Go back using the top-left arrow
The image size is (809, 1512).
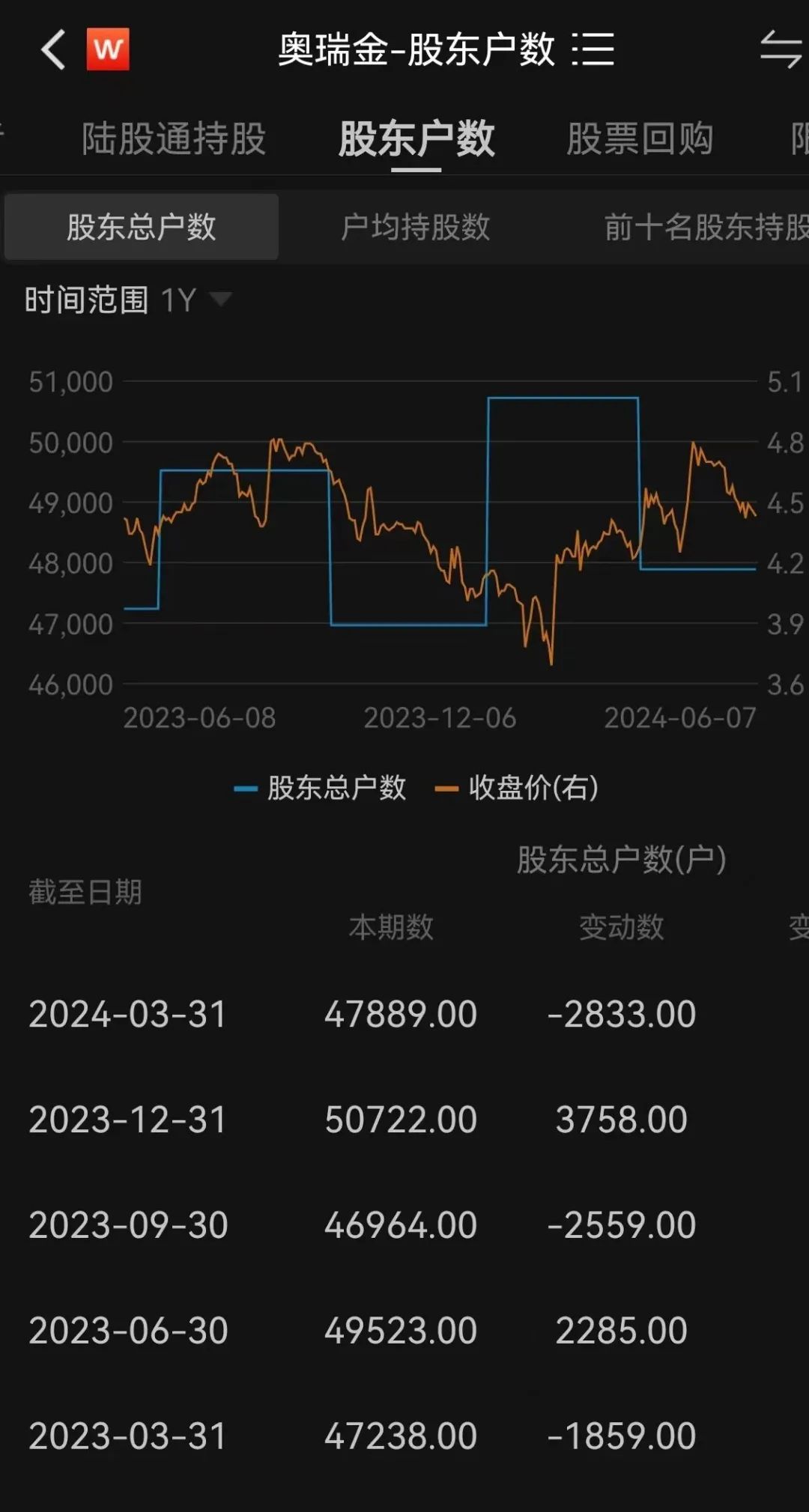tap(53, 50)
